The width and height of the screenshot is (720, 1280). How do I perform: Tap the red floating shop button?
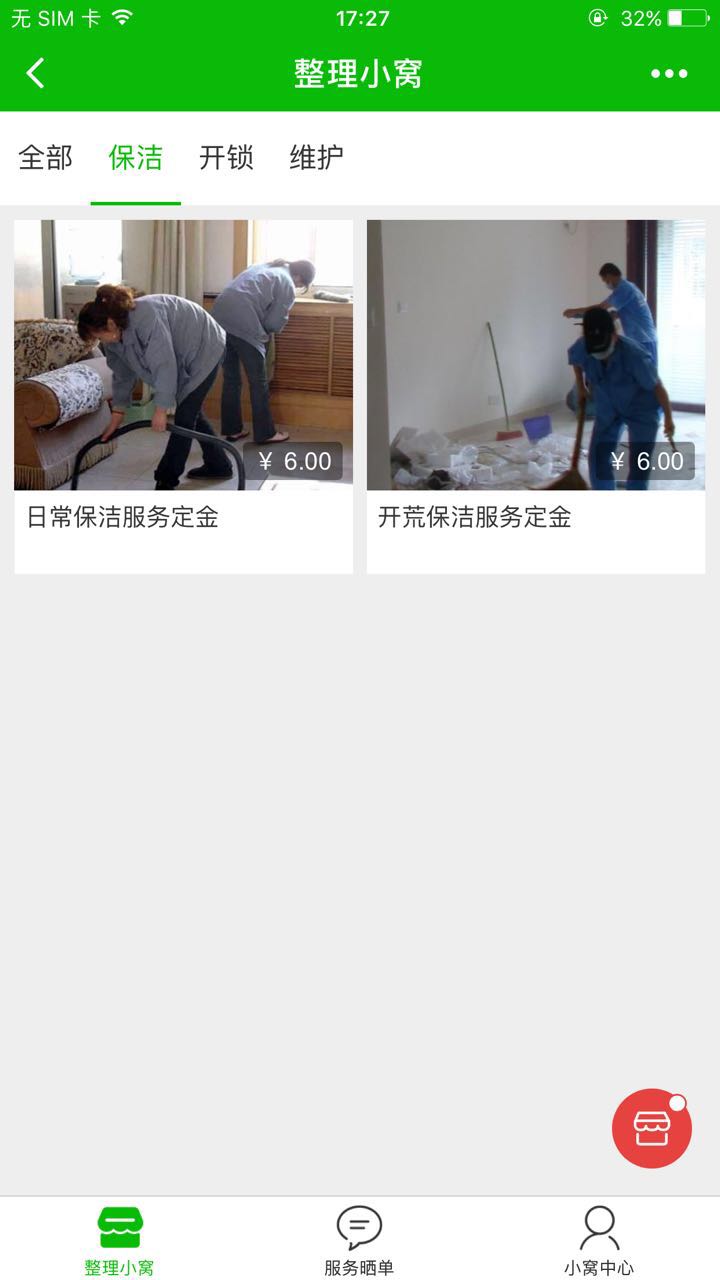point(652,1128)
